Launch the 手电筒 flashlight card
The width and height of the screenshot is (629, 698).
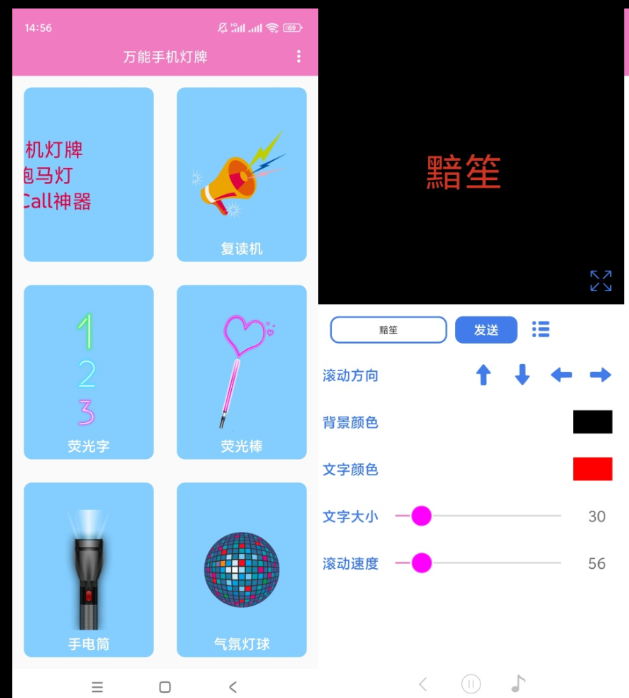88,569
